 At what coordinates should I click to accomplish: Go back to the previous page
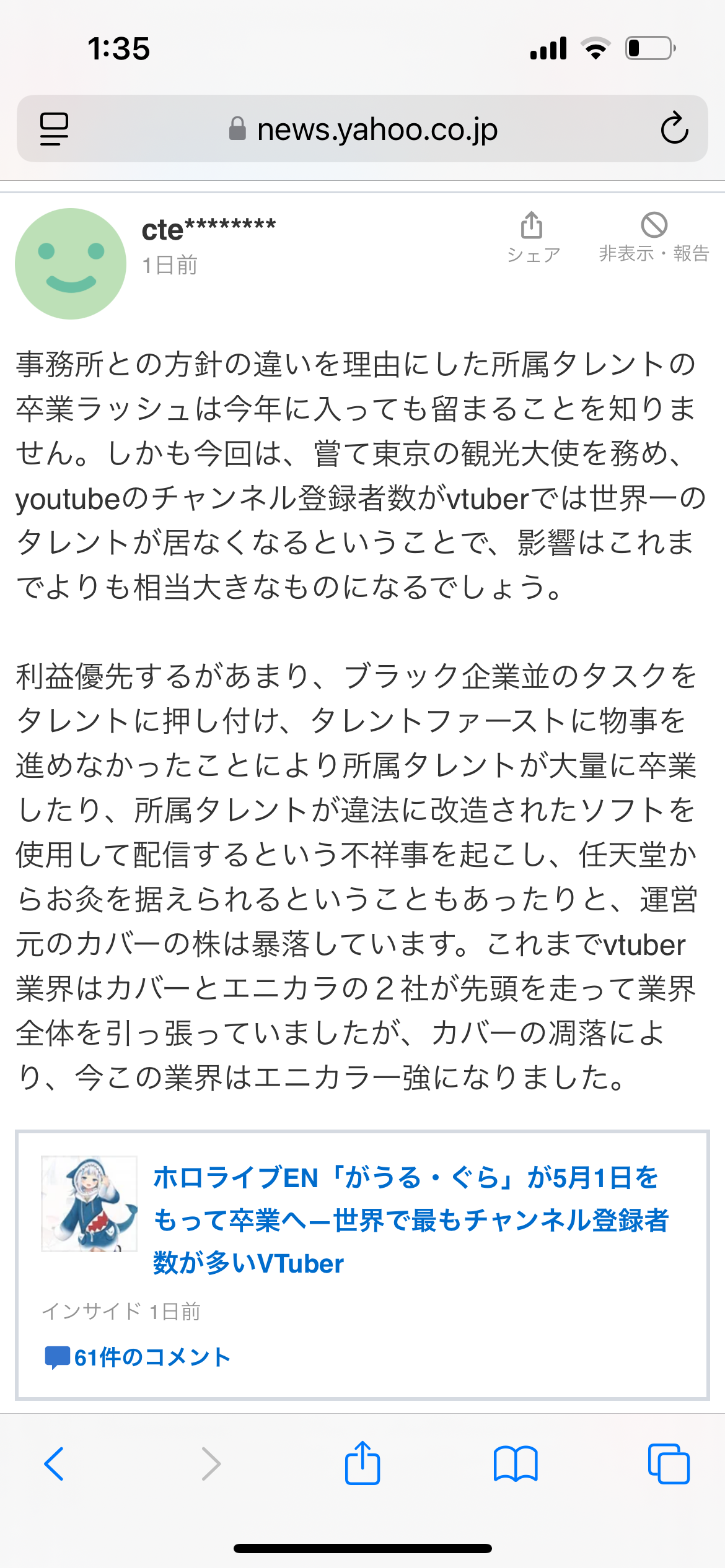(54, 1464)
